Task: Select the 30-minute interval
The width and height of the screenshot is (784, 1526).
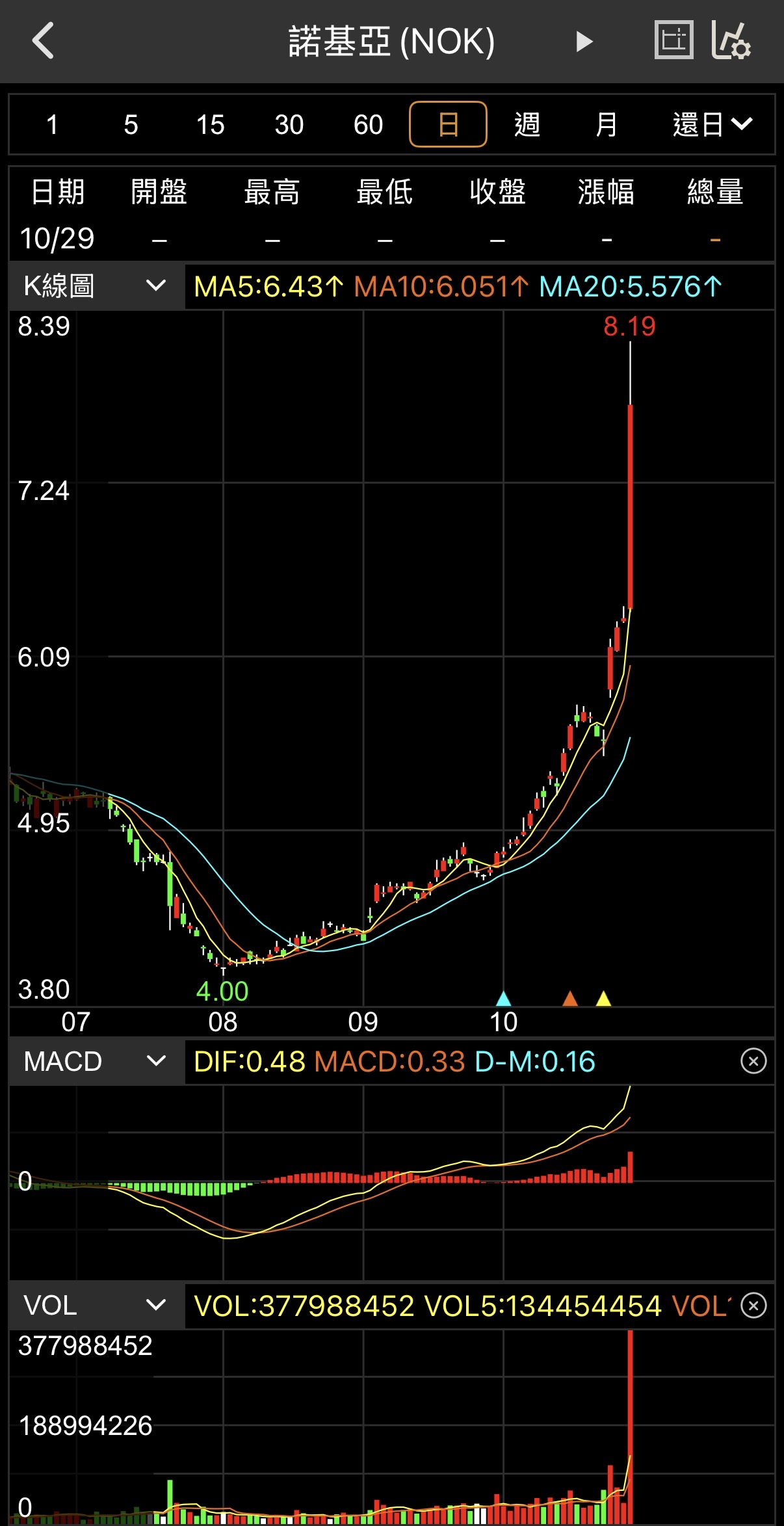Action: 289,124
